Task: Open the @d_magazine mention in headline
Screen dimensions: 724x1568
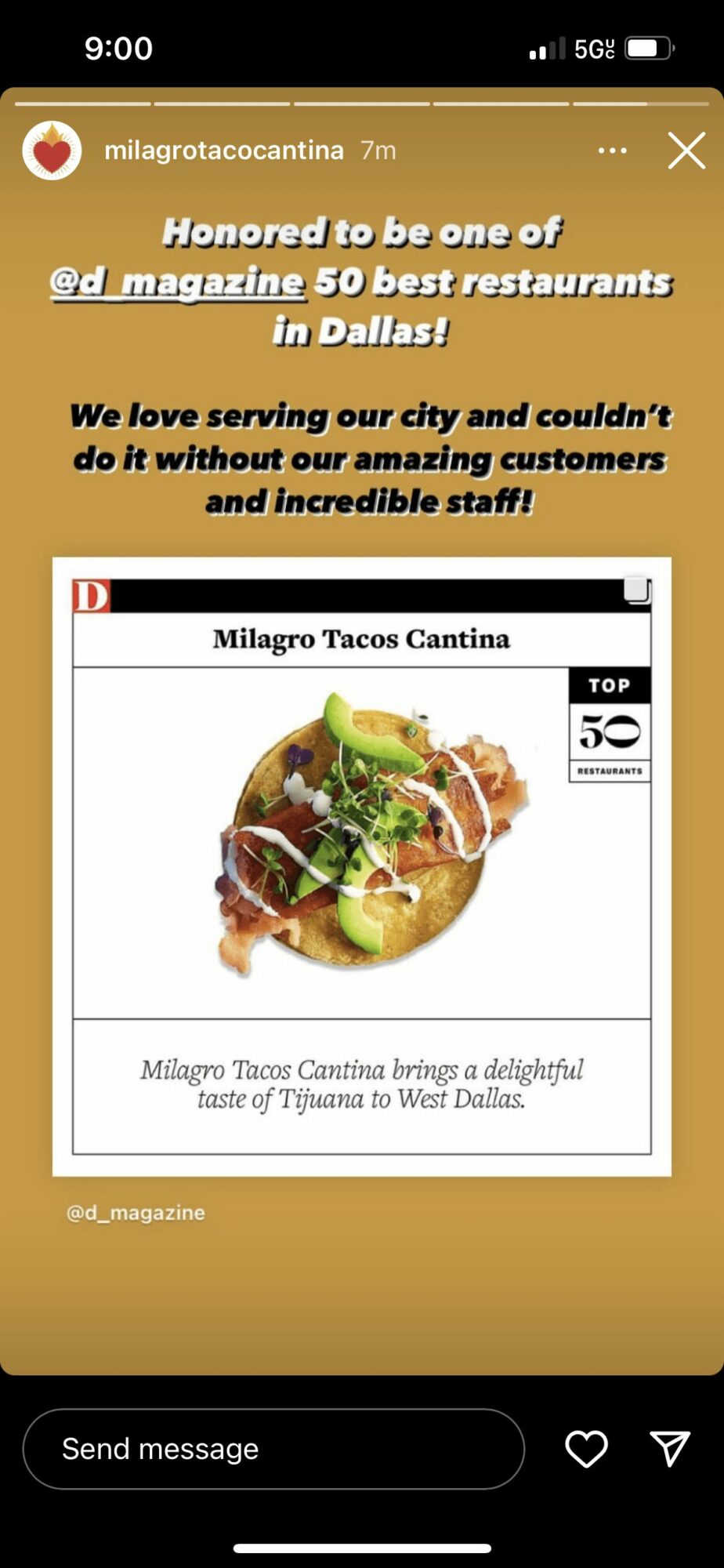Action: pyautogui.click(x=177, y=282)
